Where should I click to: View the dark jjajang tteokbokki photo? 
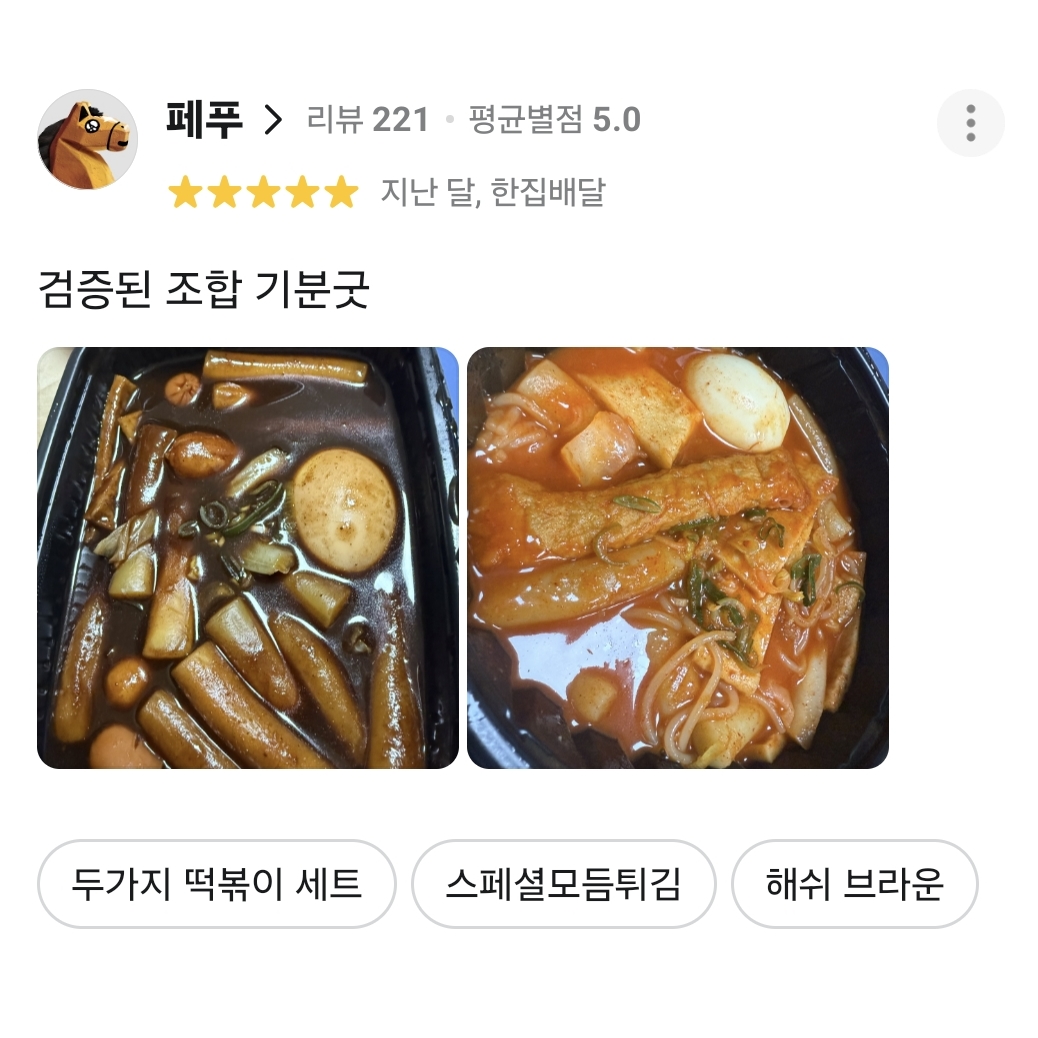[247, 558]
